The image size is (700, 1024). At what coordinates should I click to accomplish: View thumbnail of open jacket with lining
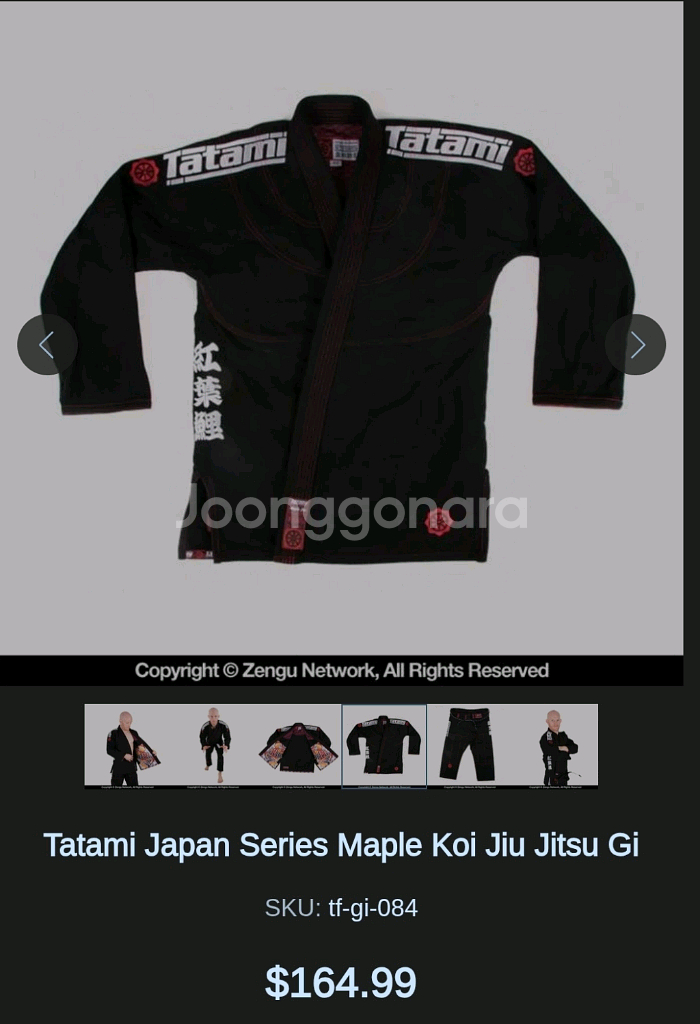coord(299,746)
